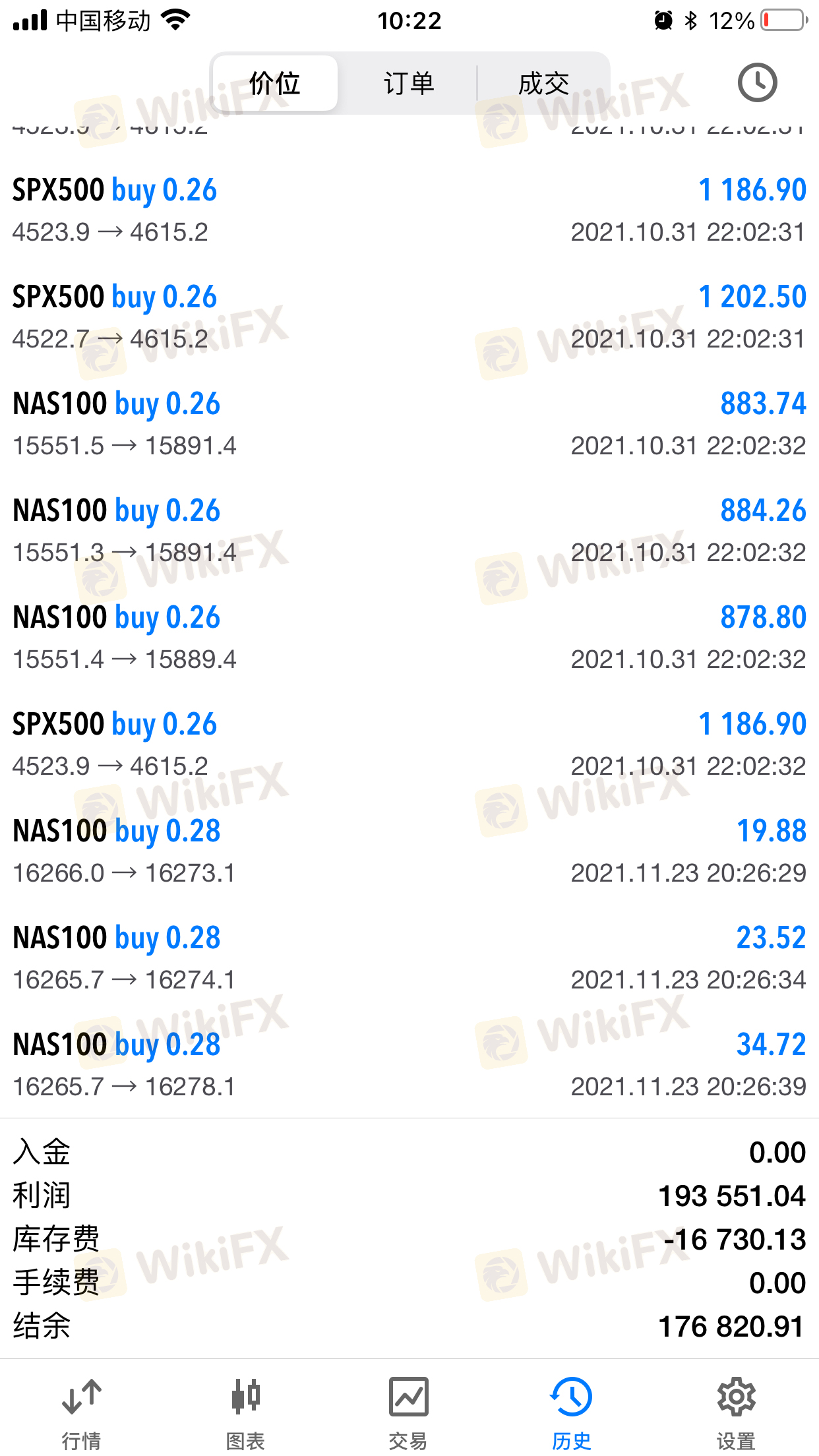Open the NAS100 trade with profit 23.52
819x1456 pixels.
tap(409, 958)
